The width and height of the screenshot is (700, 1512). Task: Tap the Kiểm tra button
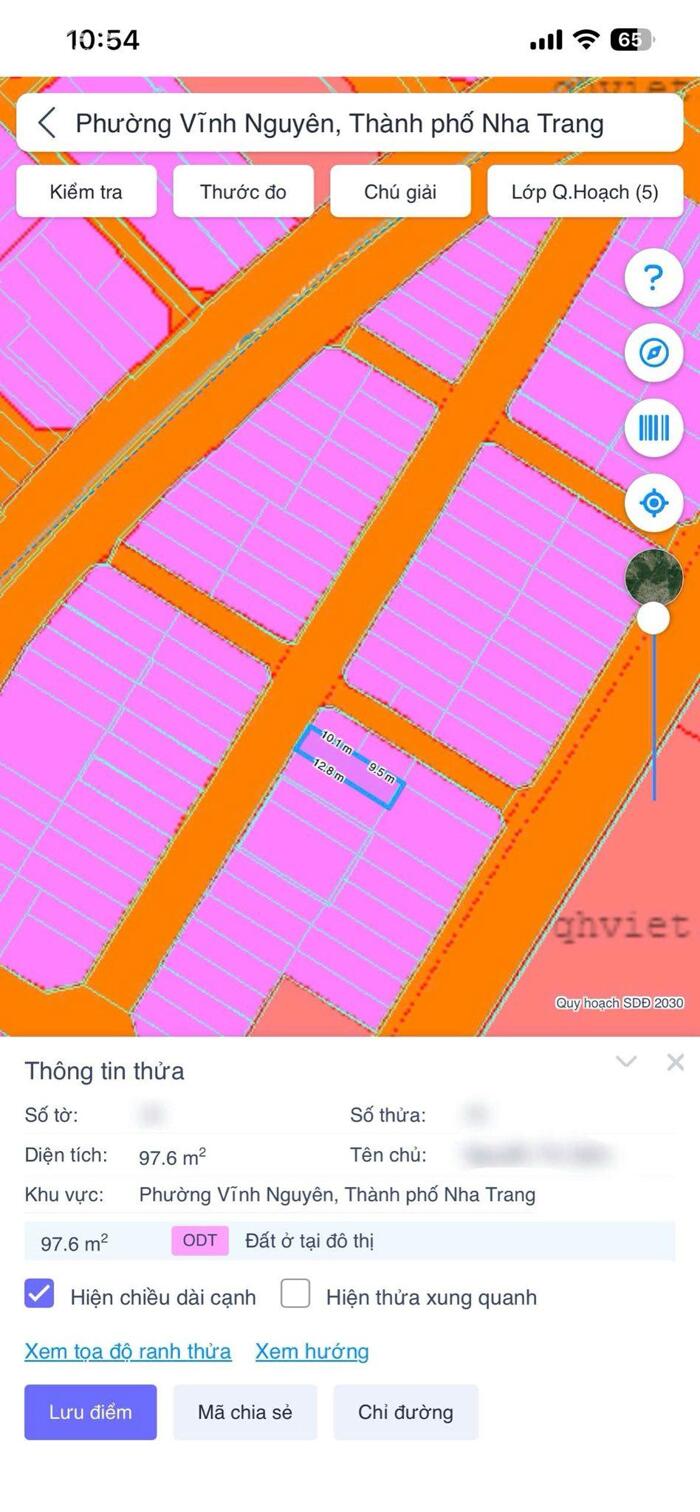click(86, 192)
